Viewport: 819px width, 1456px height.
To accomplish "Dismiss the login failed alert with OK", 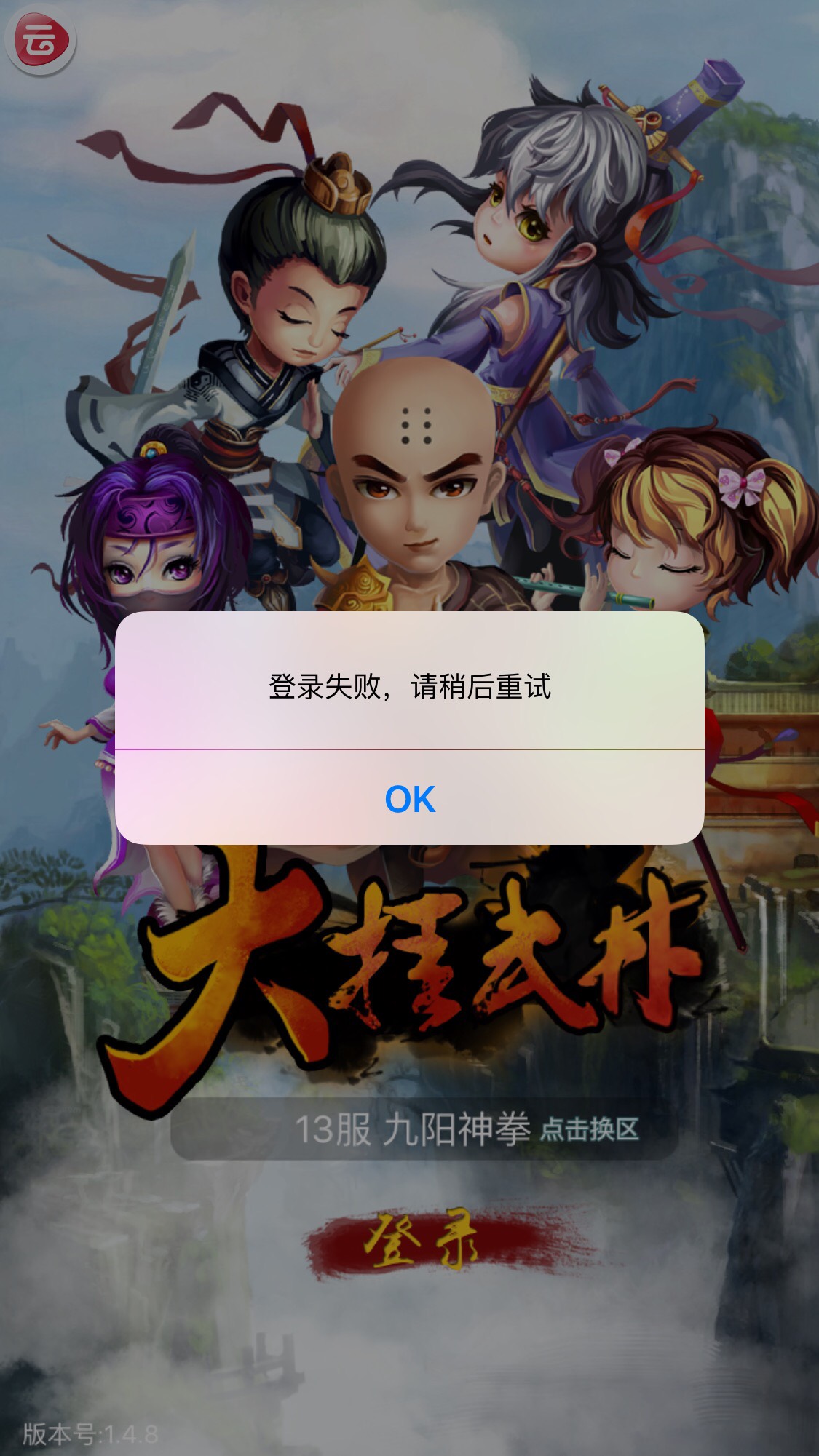I will [x=410, y=799].
